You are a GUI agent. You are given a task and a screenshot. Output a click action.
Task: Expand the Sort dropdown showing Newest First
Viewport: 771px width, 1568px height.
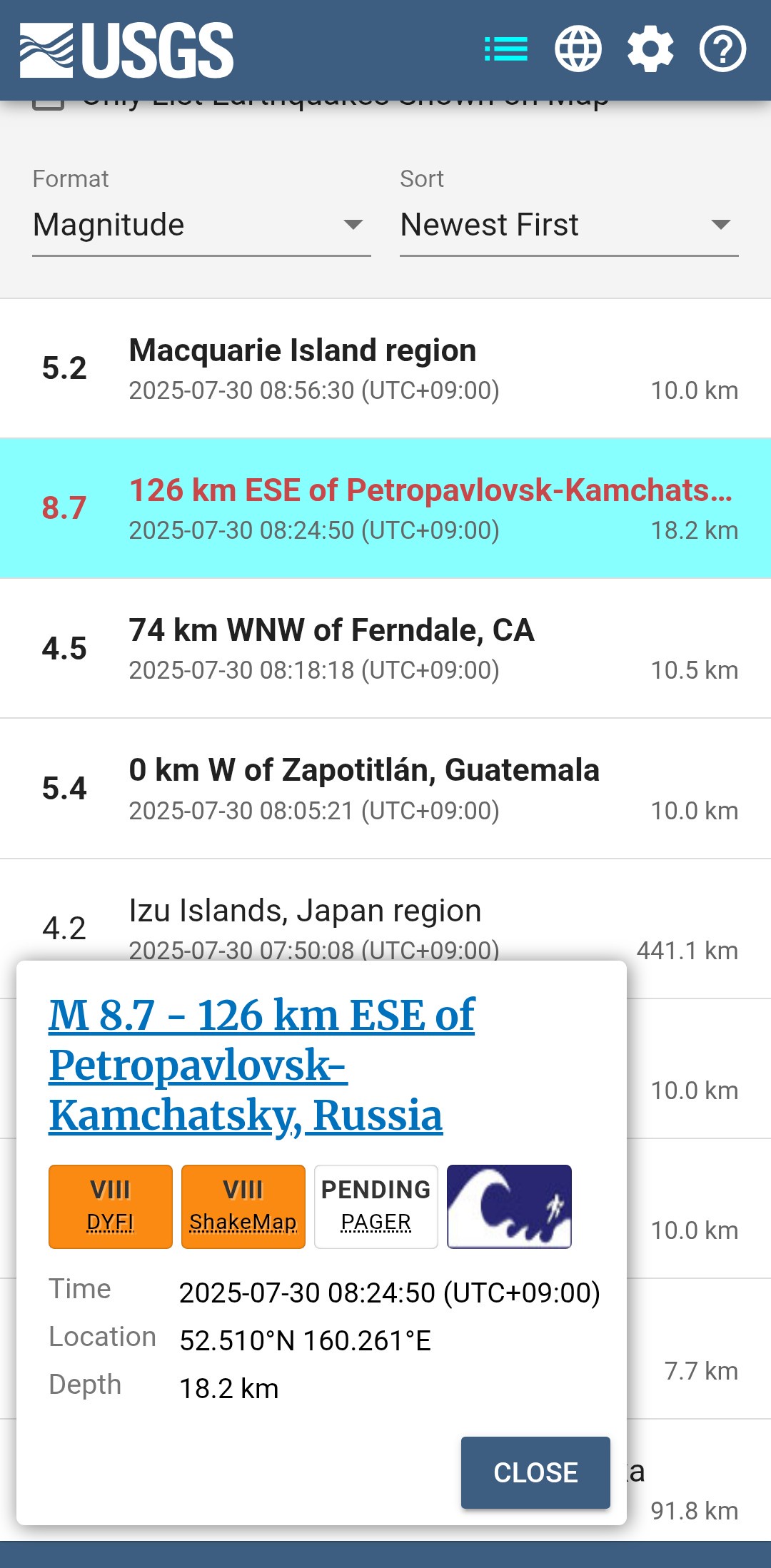point(569,225)
